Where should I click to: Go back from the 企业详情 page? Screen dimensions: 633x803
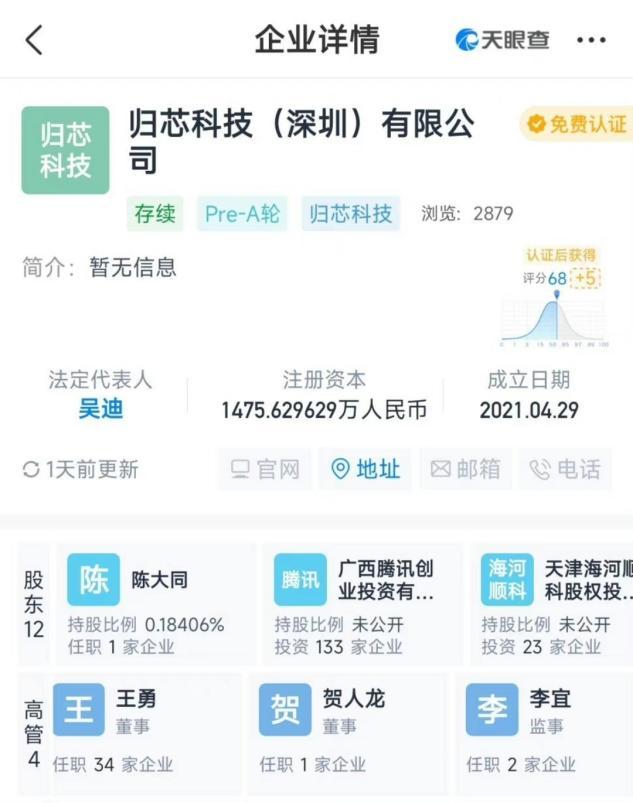[35, 40]
